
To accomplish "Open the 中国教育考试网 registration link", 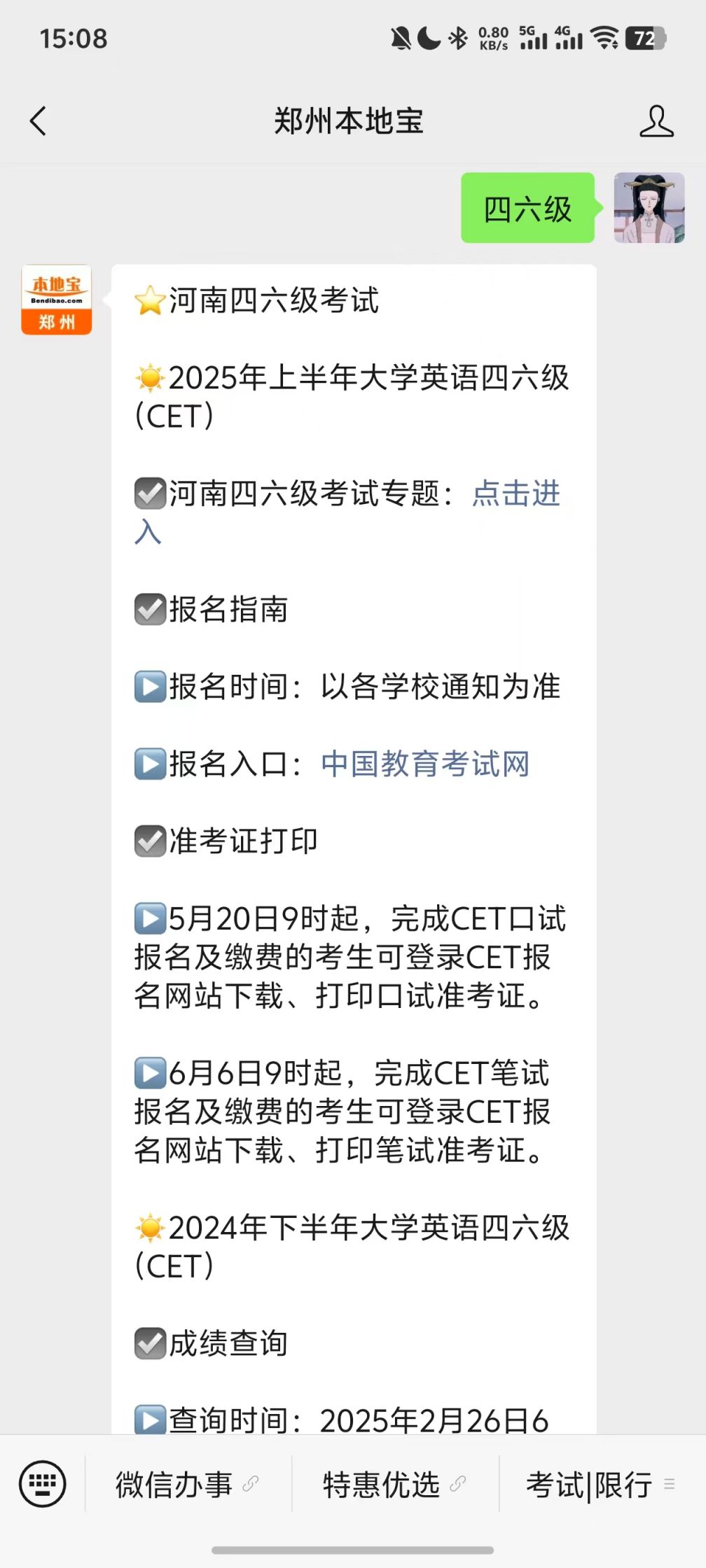I will click(x=424, y=764).
